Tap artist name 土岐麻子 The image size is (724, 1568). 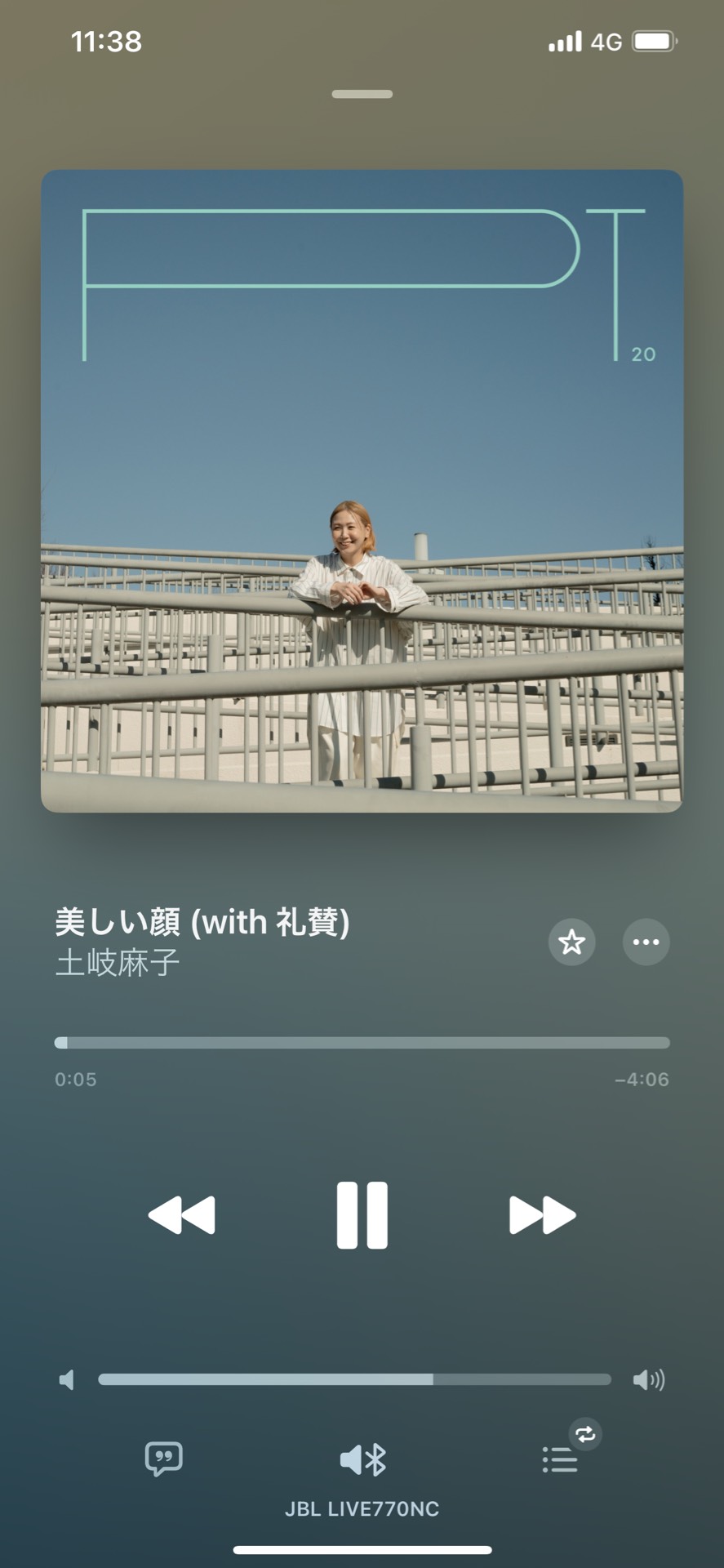point(118,964)
